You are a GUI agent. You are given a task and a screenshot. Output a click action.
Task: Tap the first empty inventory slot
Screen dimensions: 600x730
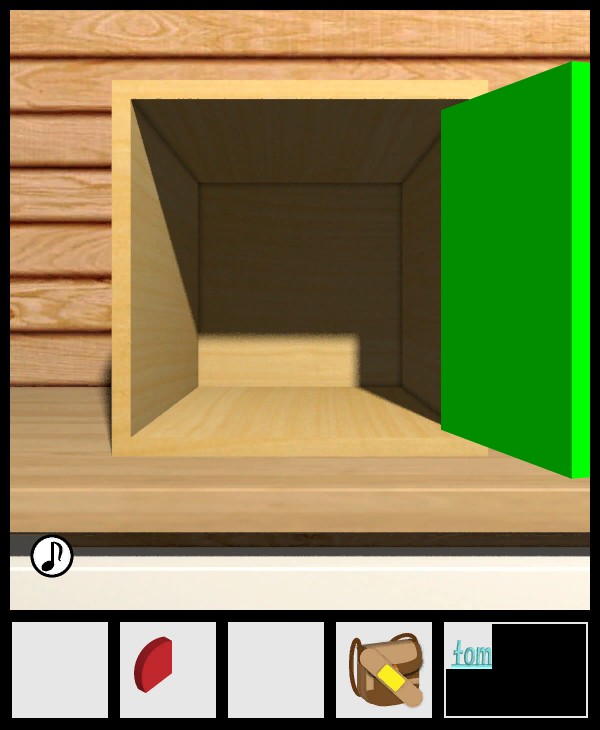pyautogui.click(x=60, y=669)
